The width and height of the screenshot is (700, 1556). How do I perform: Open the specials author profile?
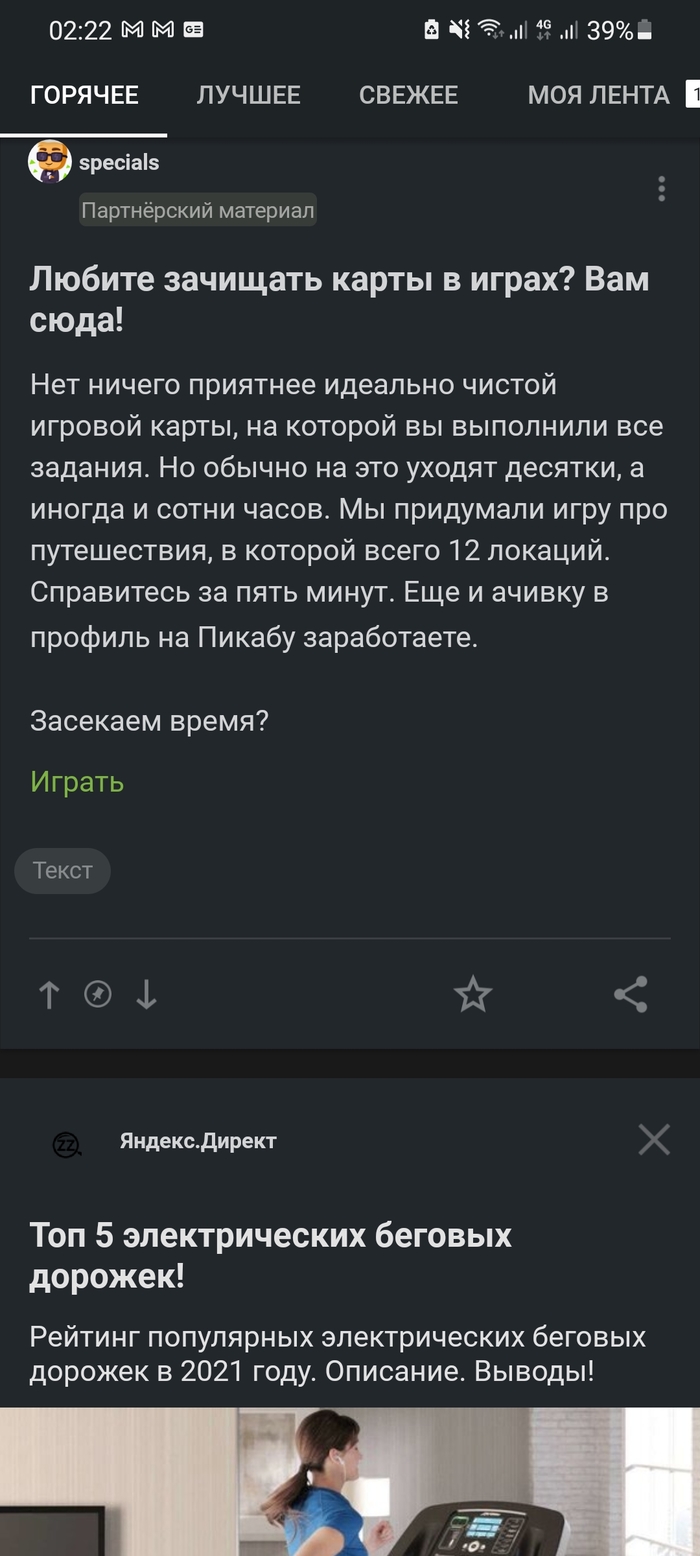pyautogui.click(x=118, y=162)
